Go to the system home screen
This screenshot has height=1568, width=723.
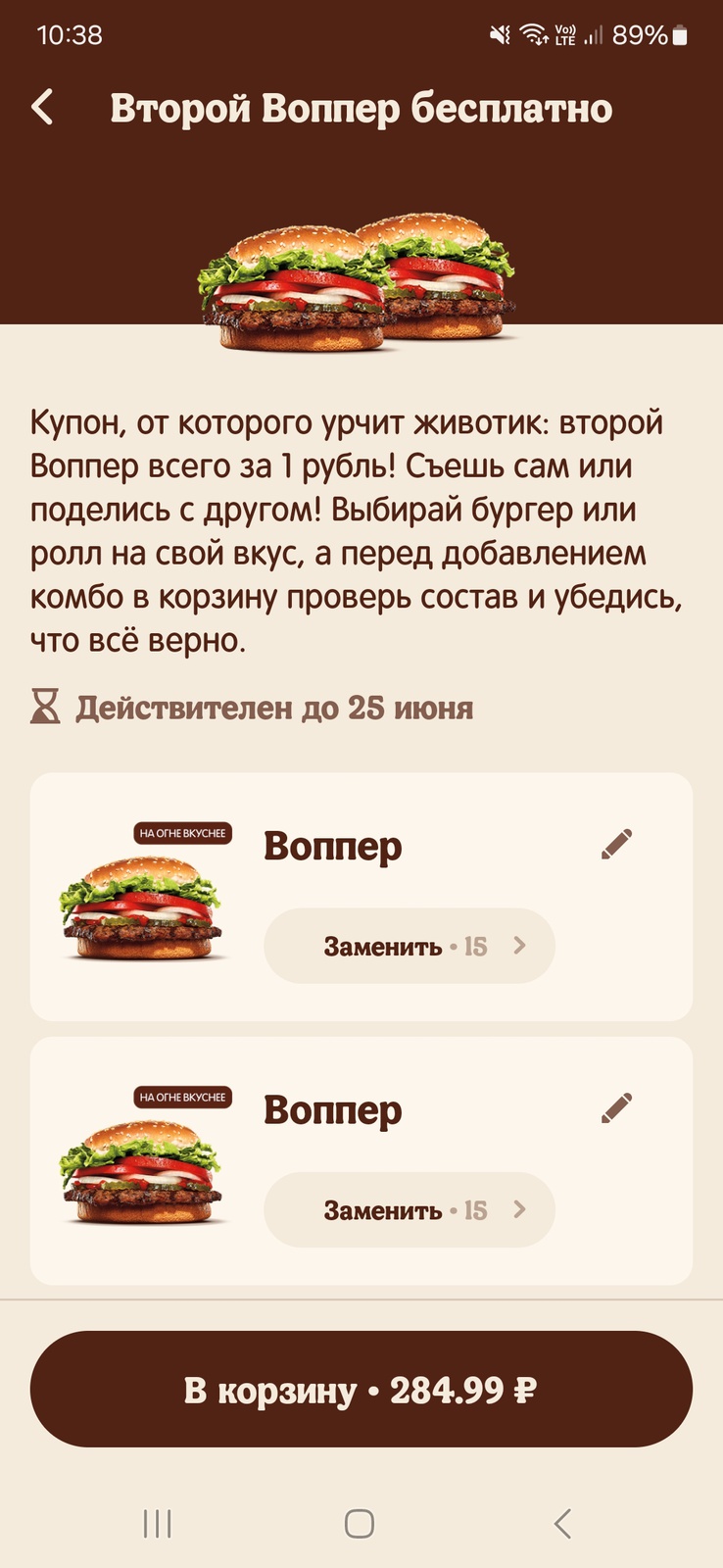360,1524
